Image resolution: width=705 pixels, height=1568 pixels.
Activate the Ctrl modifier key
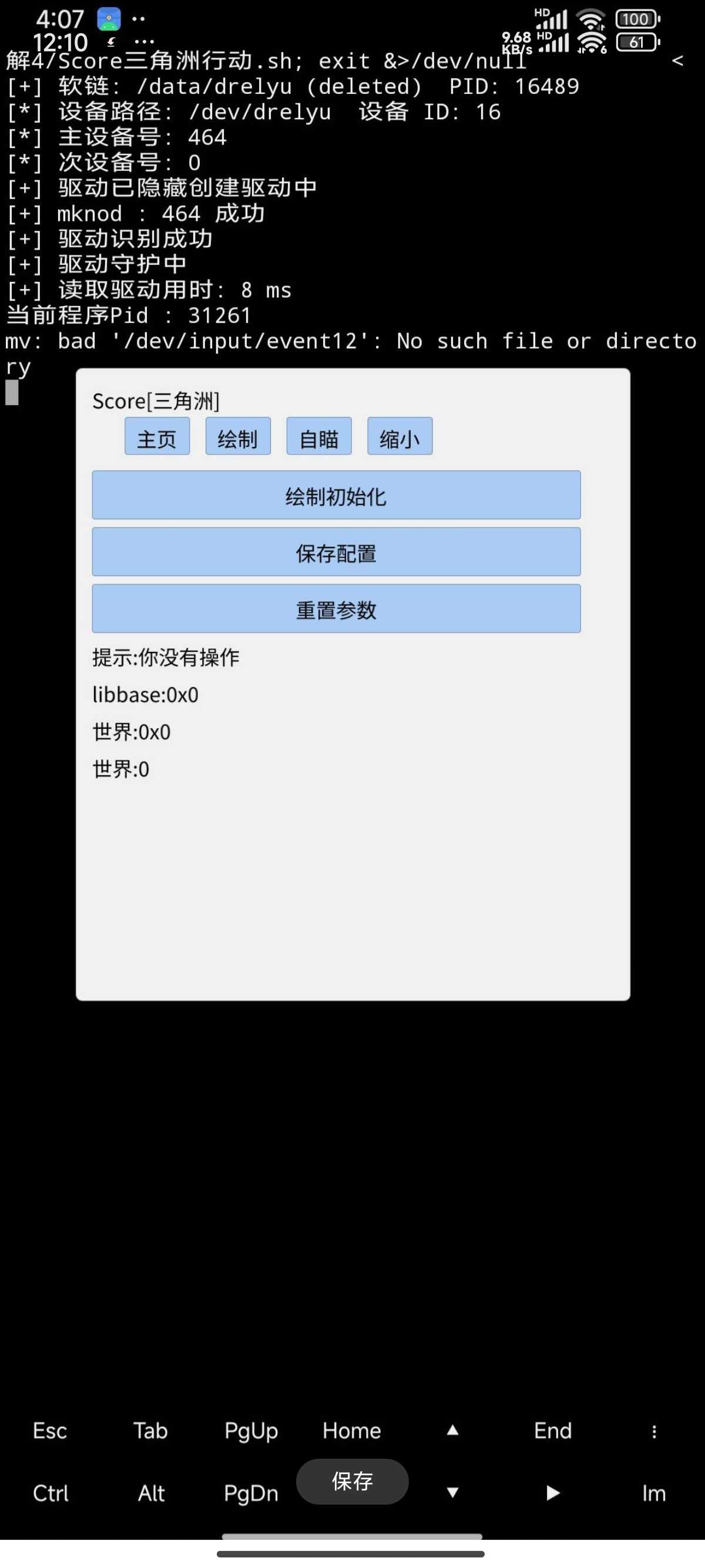[50, 1493]
